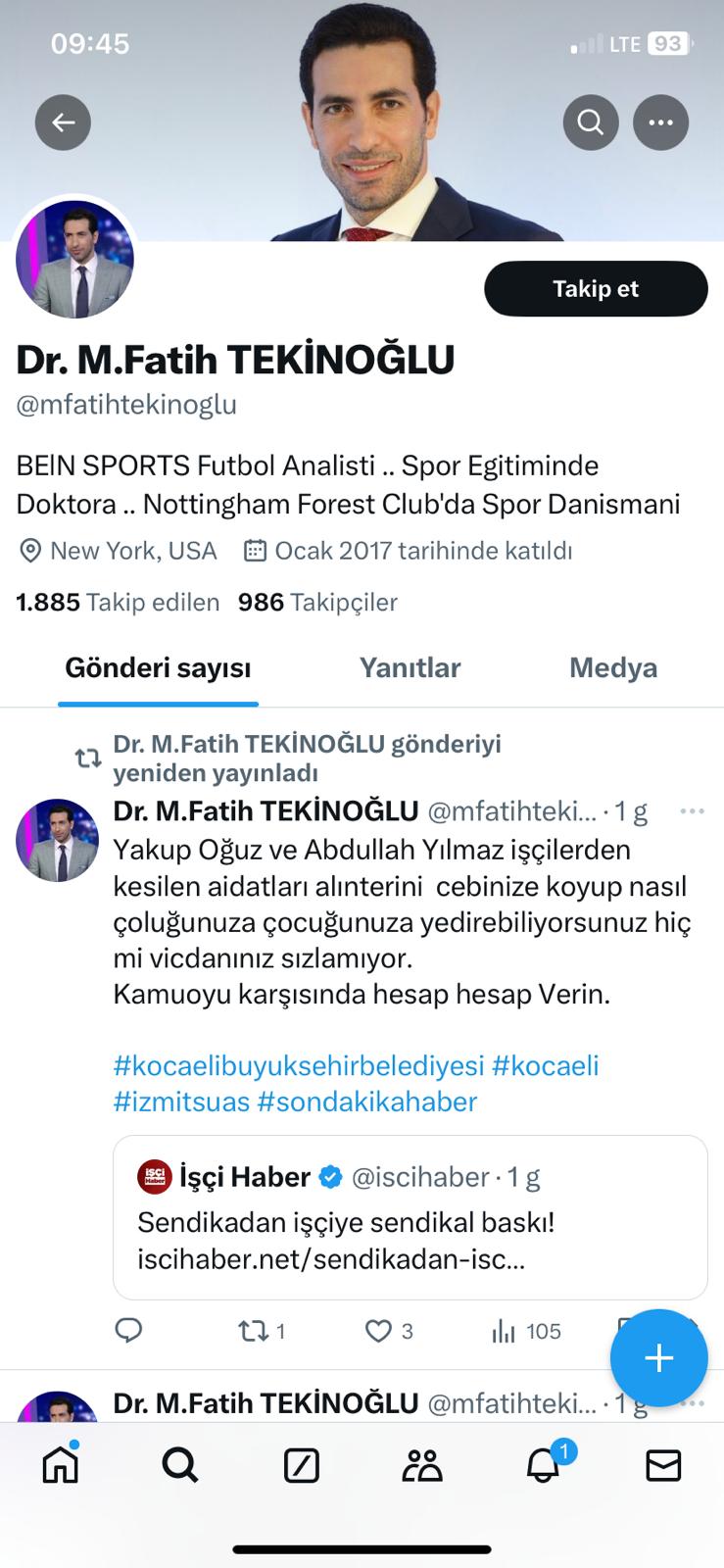Retweet the post via the repost icon
The width and height of the screenshot is (724, 1568).
pyautogui.click(x=254, y=1331)
